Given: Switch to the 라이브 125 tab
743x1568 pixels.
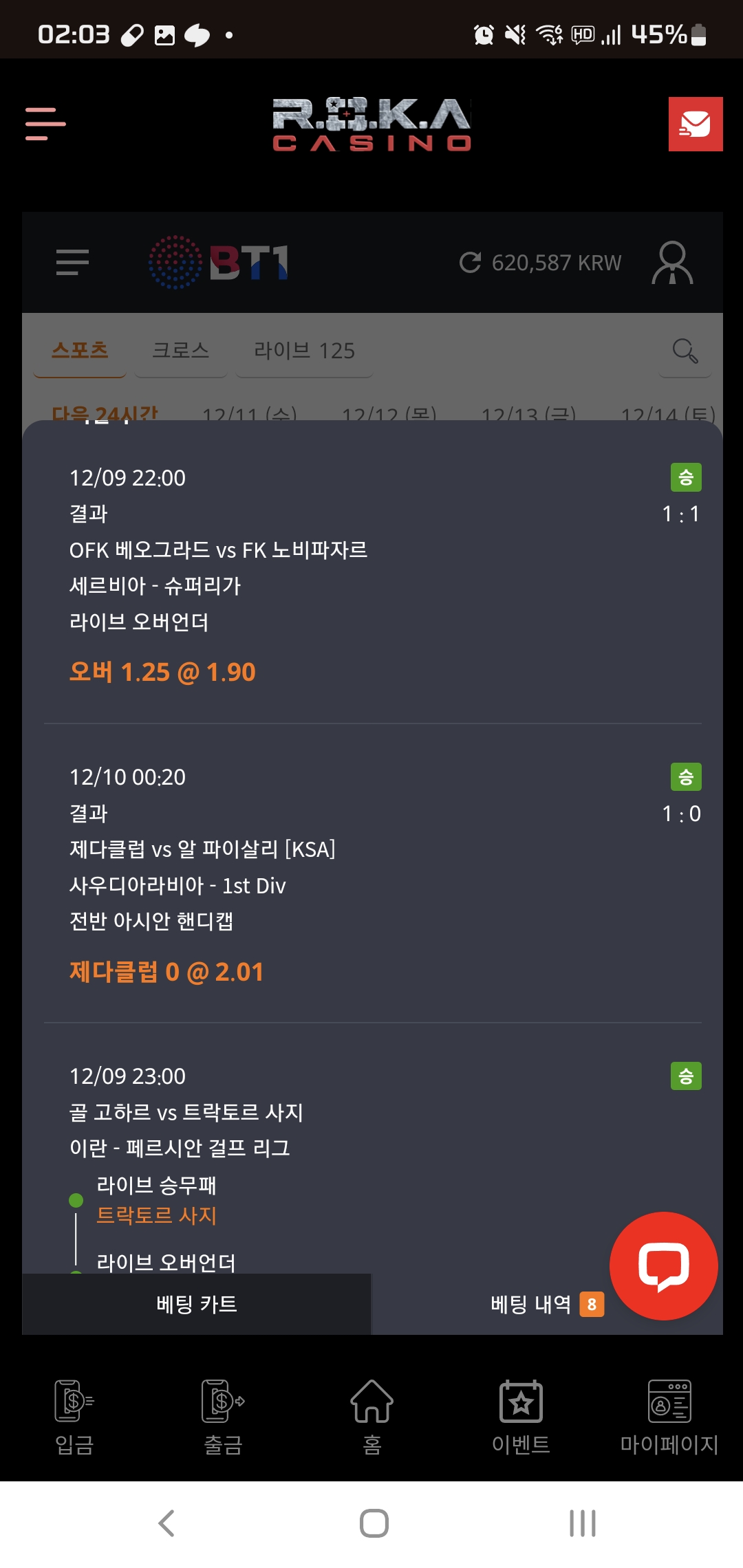Looking at the screenshot, I should 304,350.
